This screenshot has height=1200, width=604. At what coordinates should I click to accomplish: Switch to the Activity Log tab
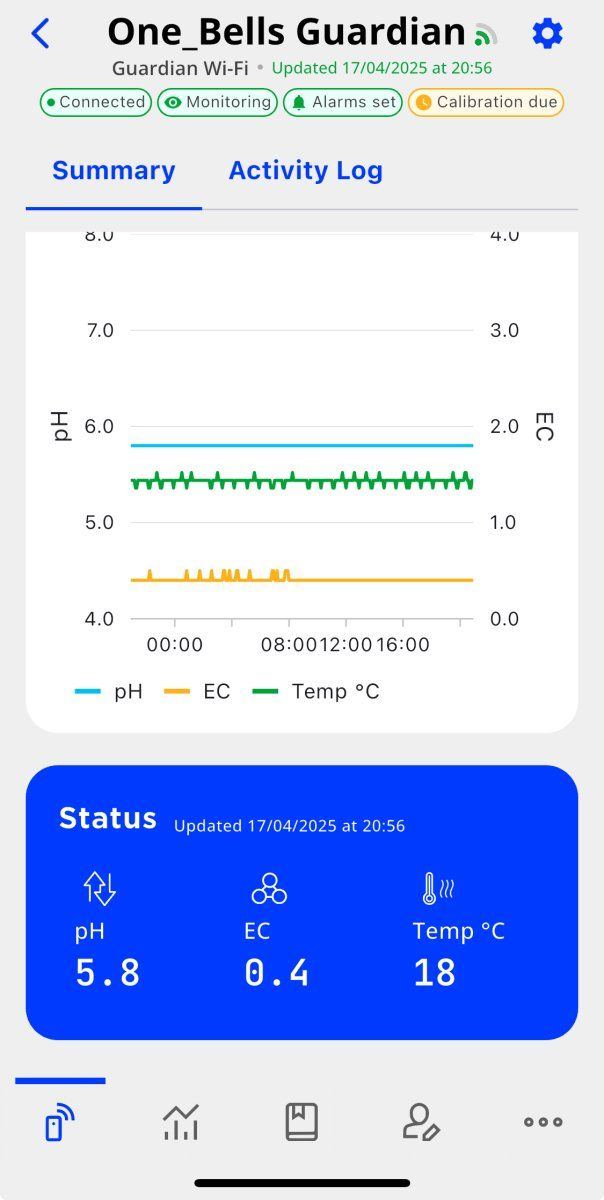pos(305,171)
